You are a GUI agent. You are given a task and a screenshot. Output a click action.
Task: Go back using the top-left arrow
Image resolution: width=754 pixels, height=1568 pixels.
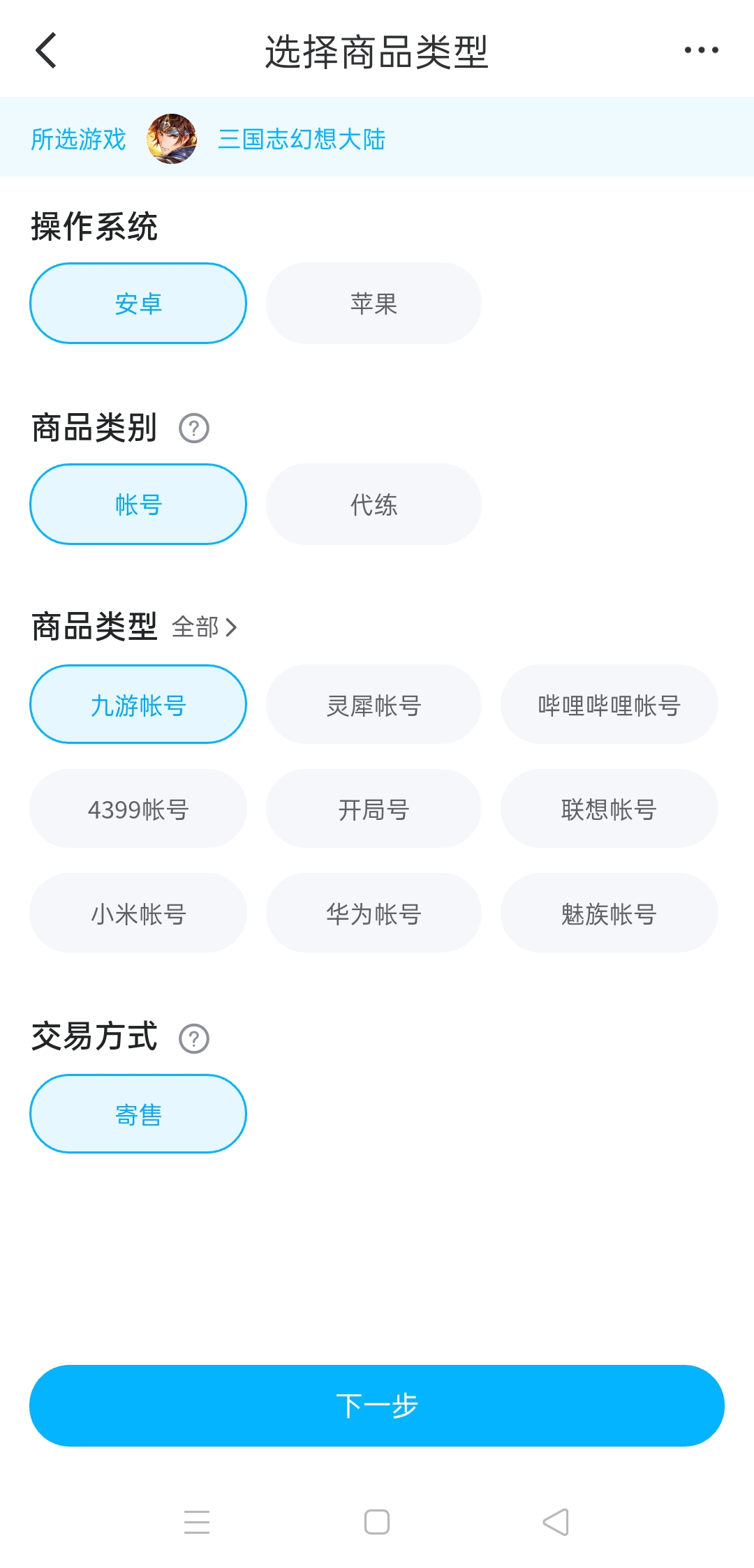coord(46,51)
